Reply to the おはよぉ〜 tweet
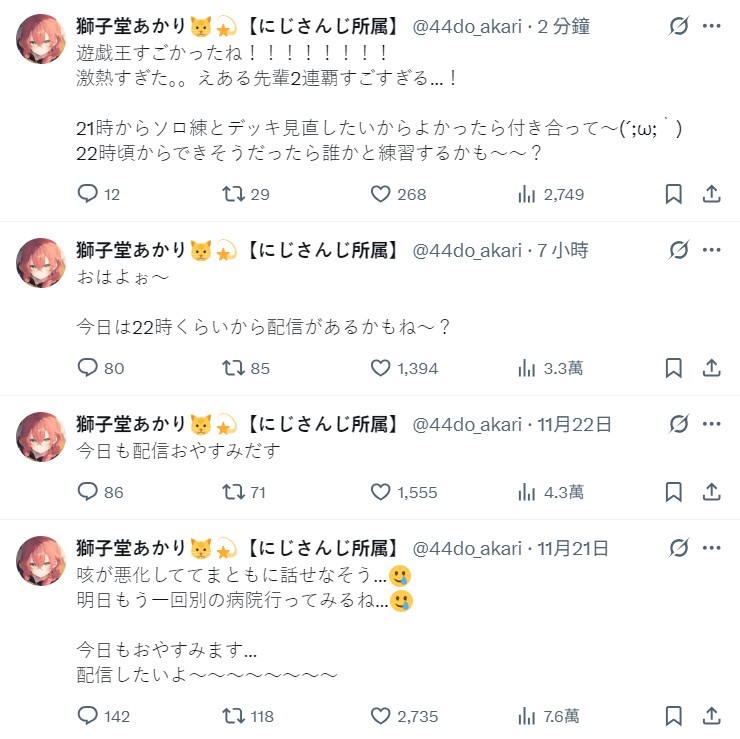Image resolution: width=740 pixels, height=739 pixels. (x=88, y=368)
